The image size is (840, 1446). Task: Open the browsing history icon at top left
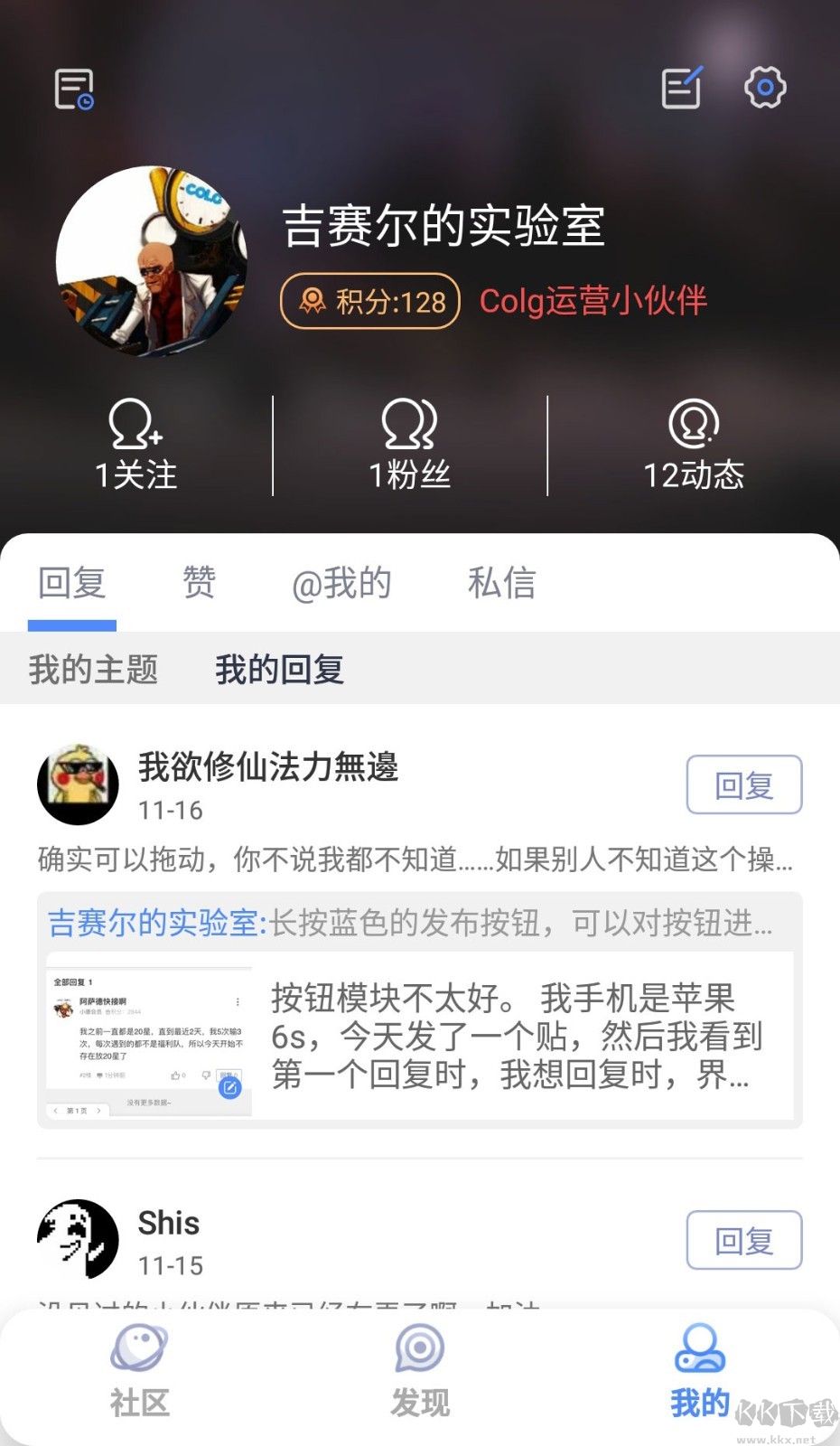(x=72, y=88)
